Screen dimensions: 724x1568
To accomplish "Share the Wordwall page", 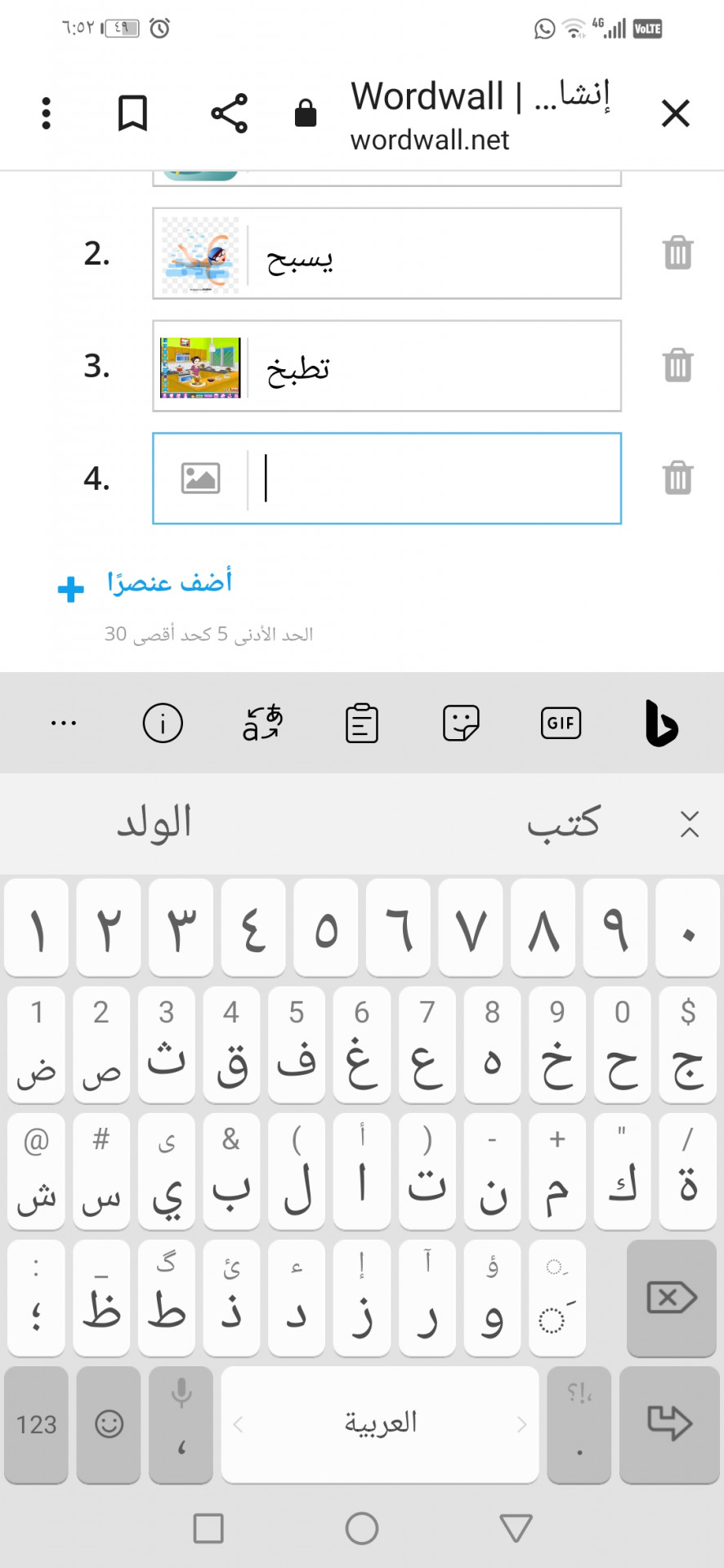I will coord(229,114).
